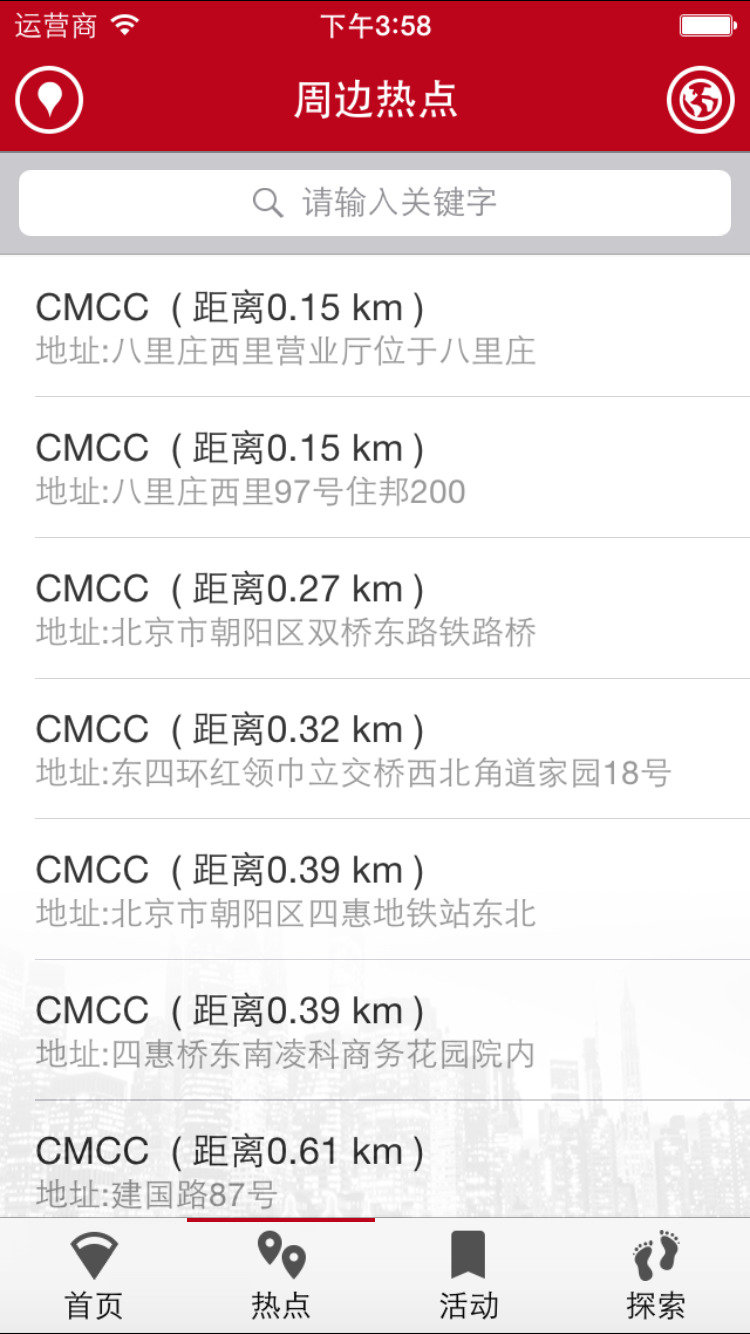Switch to the 首页 tab

[94, 1276]
